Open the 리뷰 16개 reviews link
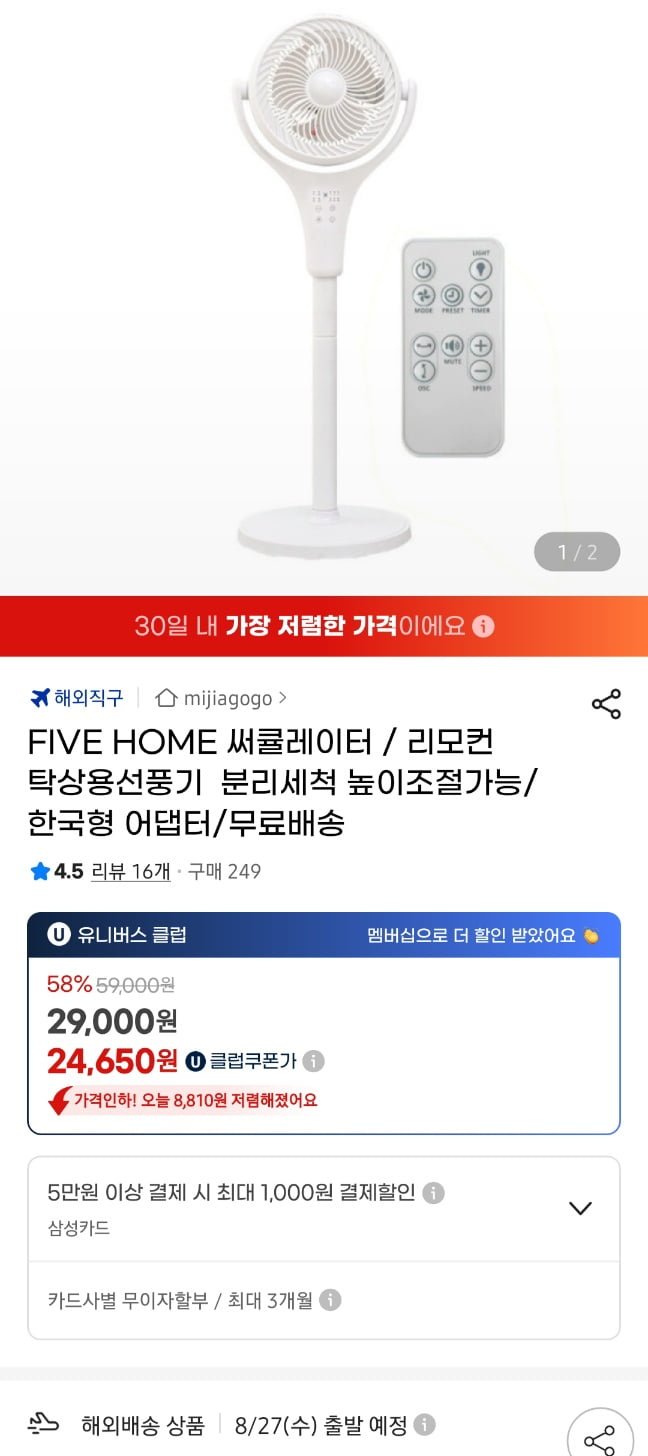The height and width of the screenshot is (1456, 648). (x=130, y=871)
